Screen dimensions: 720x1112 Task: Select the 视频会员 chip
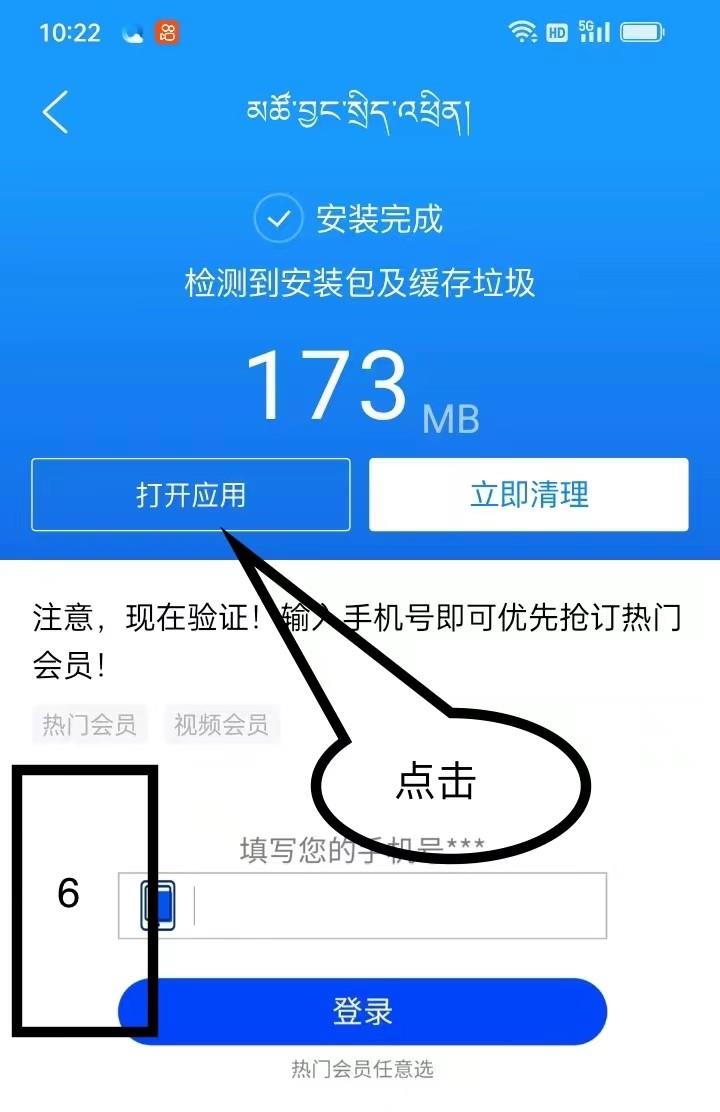[x=221, y=725]
